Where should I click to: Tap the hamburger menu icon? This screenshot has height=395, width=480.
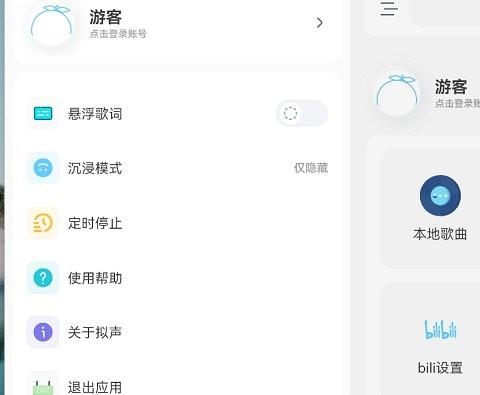(x=389, y=8)
